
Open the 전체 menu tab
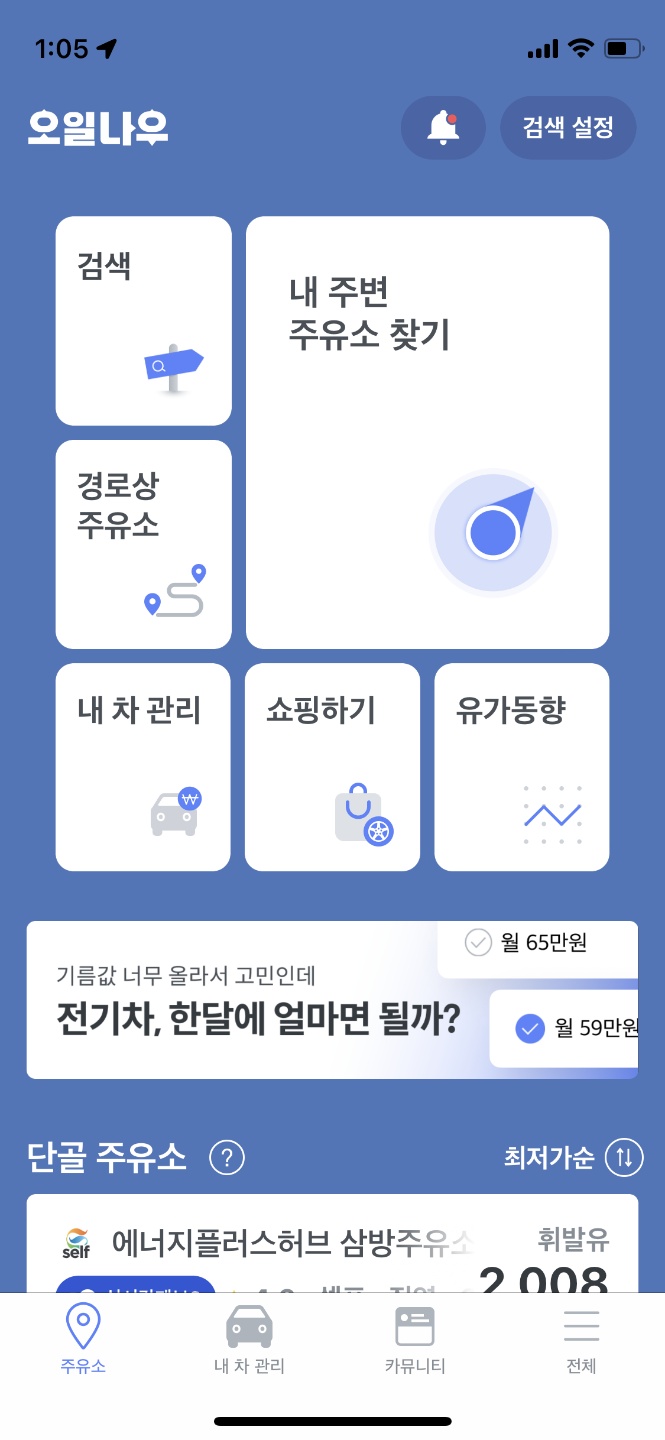coord(581,1340)
